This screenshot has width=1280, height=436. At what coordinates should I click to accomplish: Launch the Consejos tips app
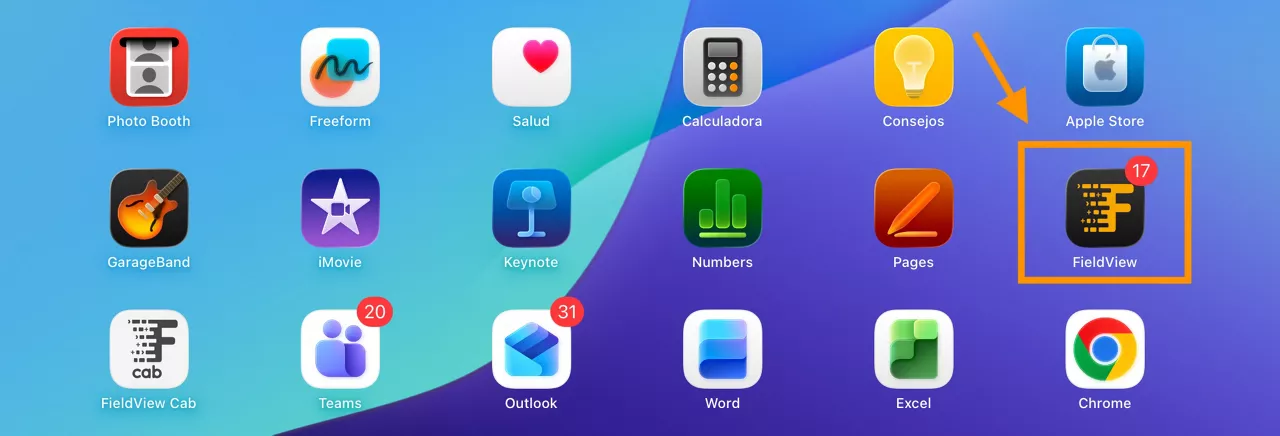pos(913,67)
